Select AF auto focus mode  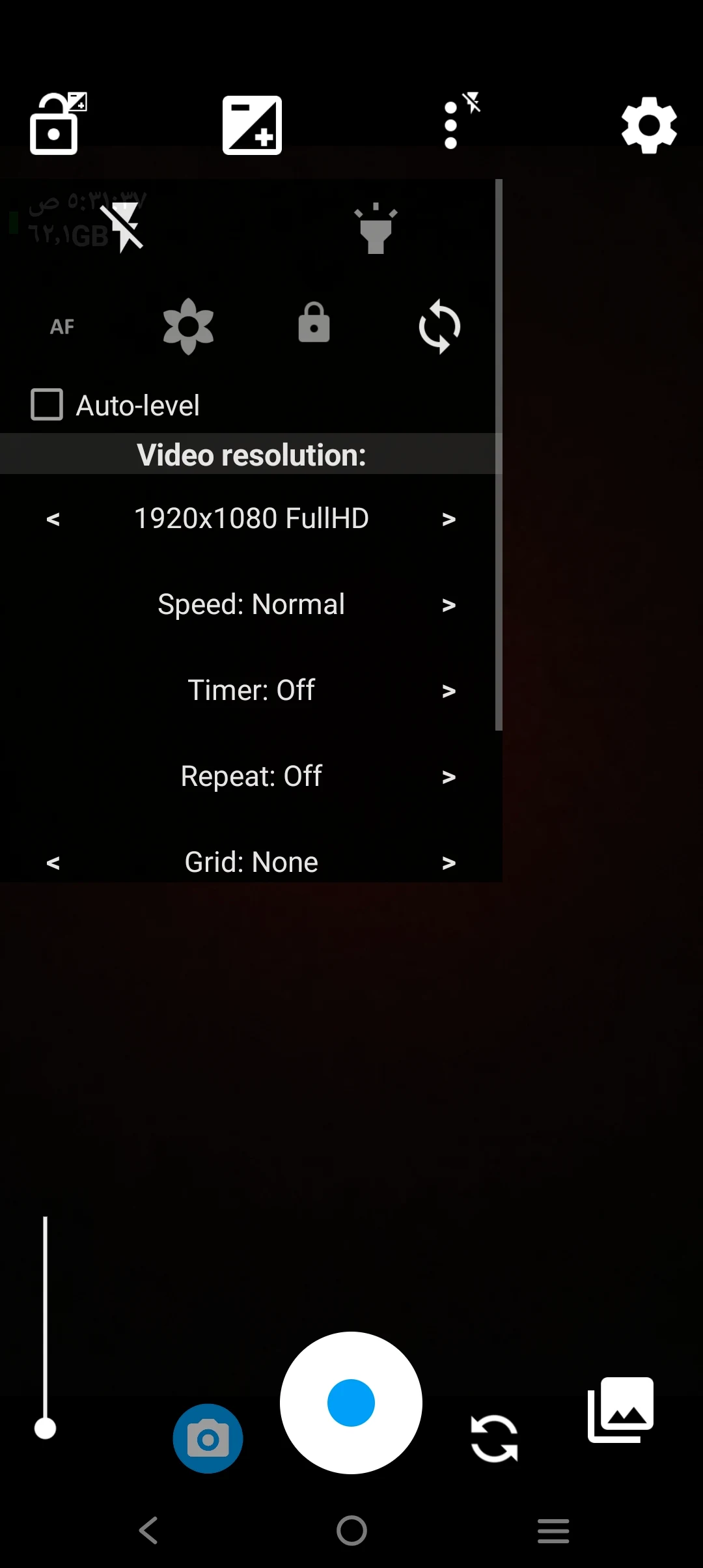[x=62, y=326]
